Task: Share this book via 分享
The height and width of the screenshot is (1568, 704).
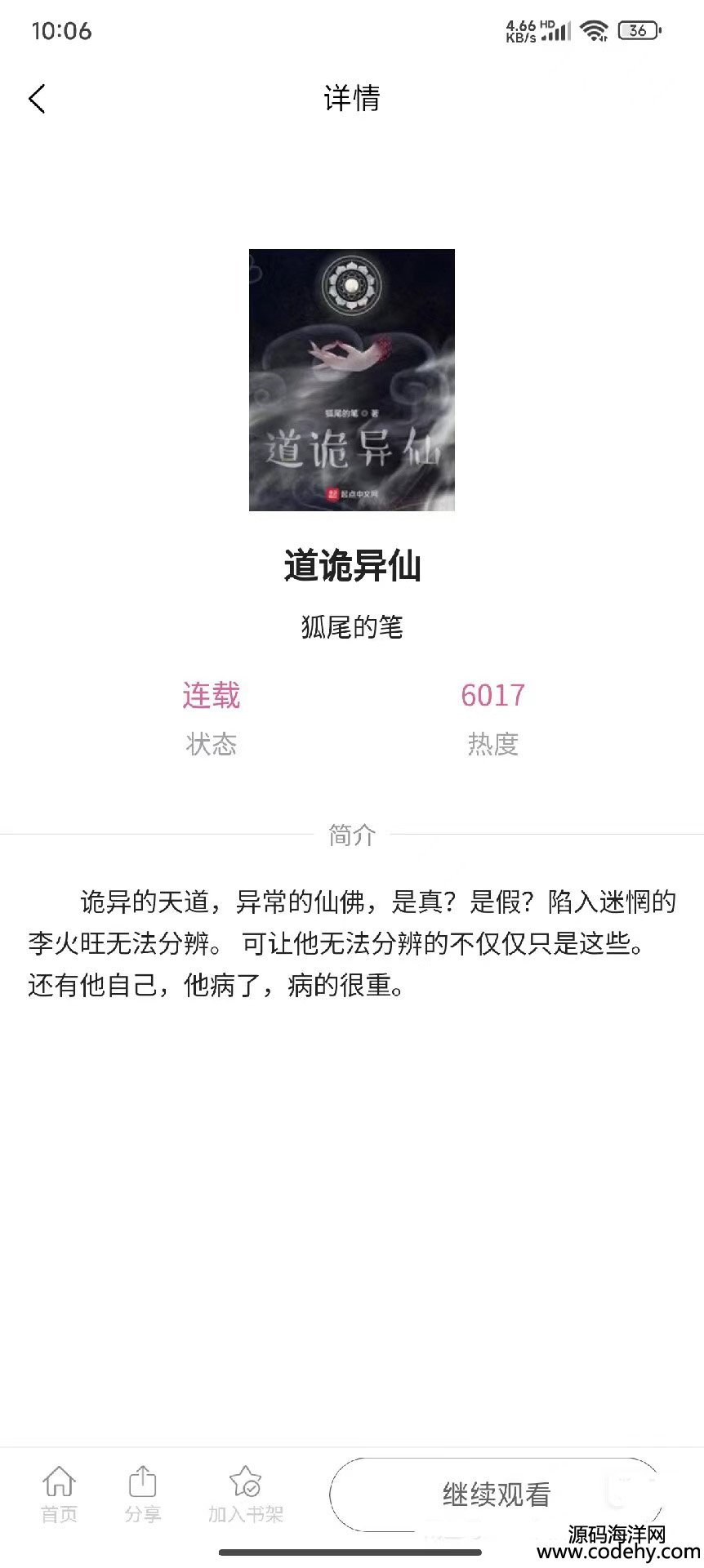Action: [x=142, y=1494]
